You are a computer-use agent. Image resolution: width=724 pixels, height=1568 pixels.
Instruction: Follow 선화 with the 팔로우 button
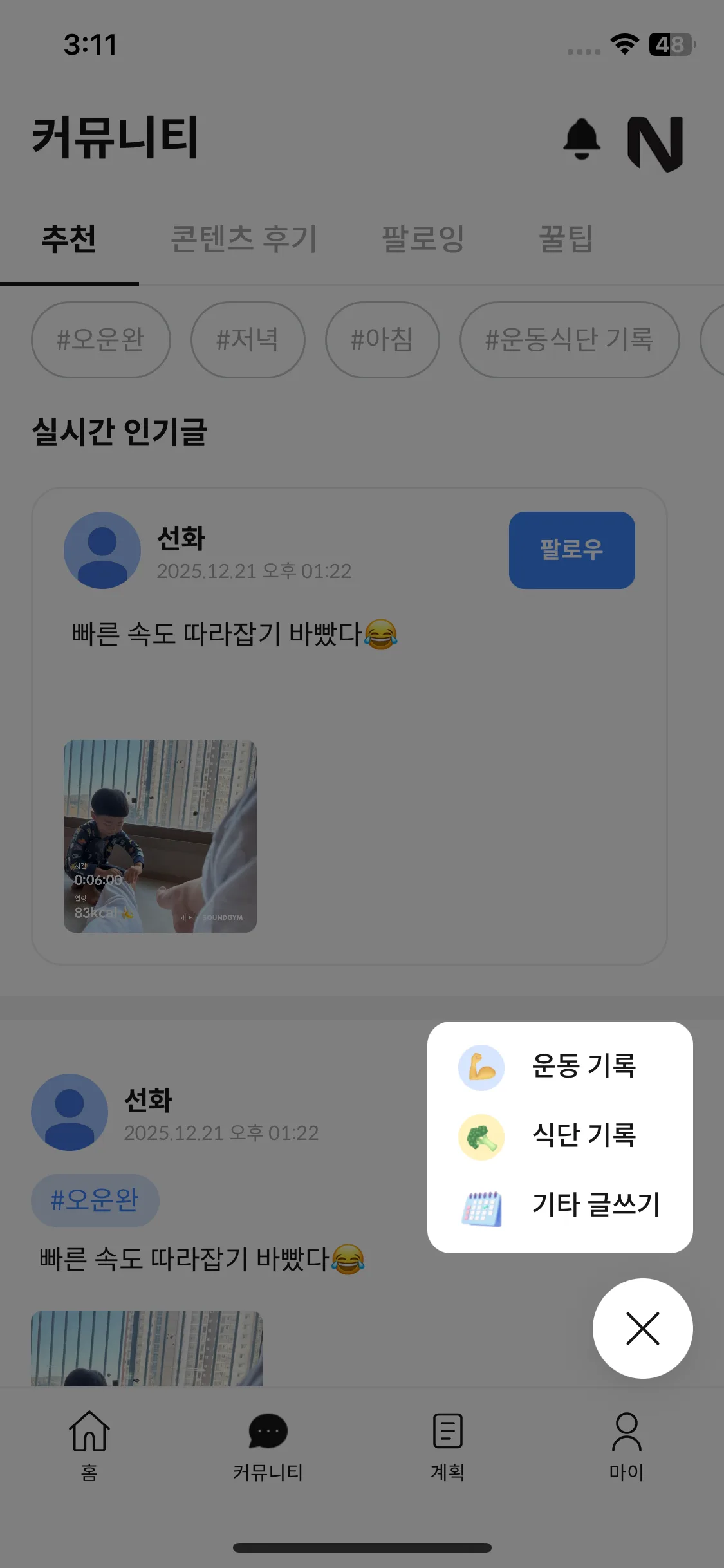click(x=571, y=550)
